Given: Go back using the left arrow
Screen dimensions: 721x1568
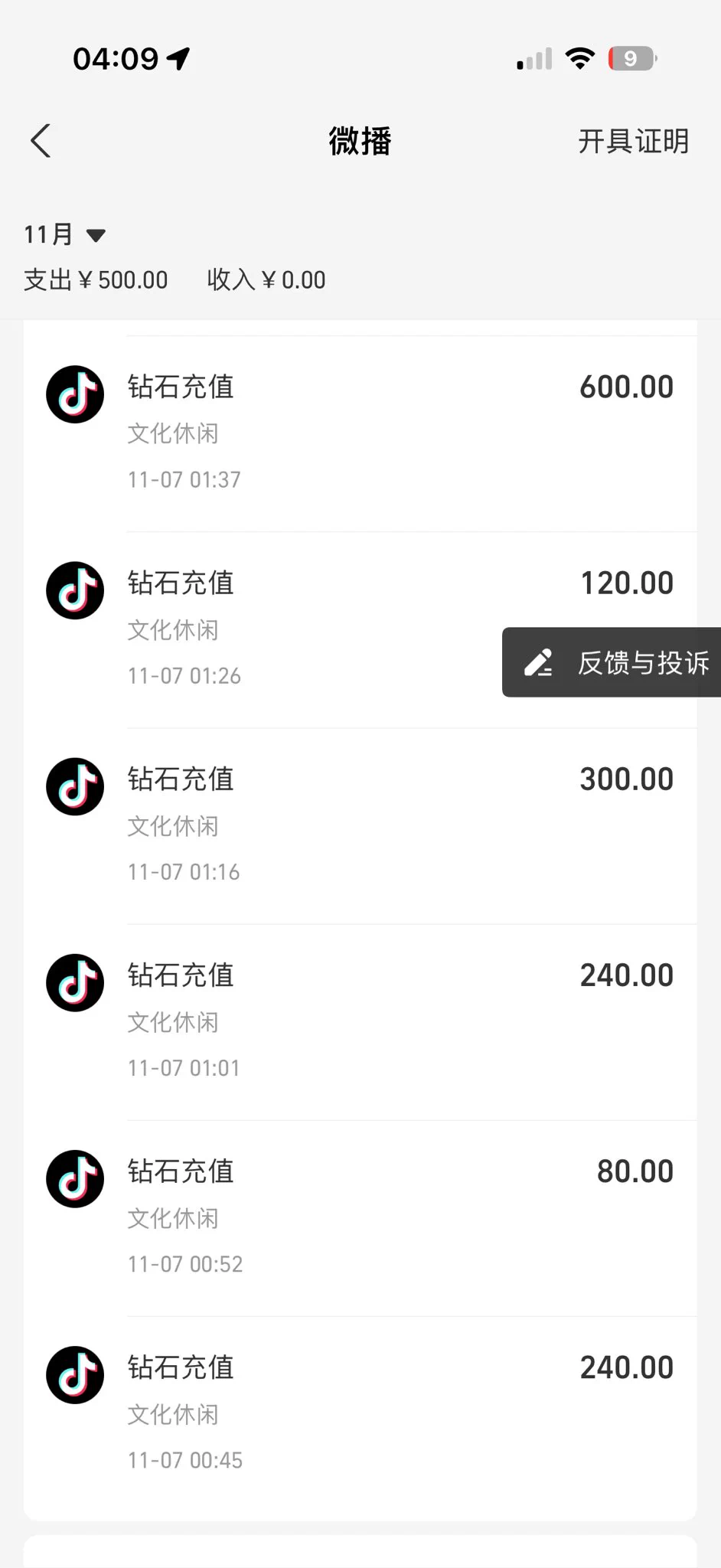Looking at the screenshot, I should 41,141.
